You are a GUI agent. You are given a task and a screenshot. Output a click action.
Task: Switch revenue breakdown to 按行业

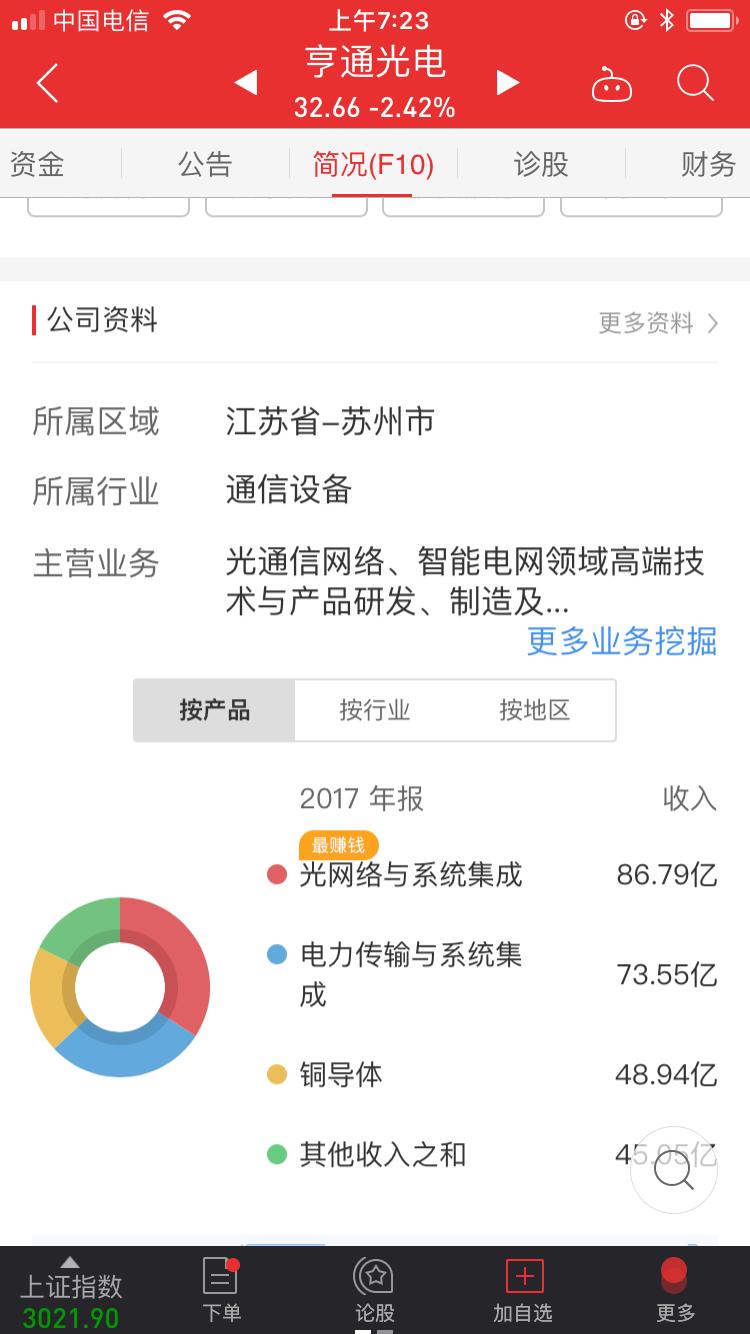point(374,710)
